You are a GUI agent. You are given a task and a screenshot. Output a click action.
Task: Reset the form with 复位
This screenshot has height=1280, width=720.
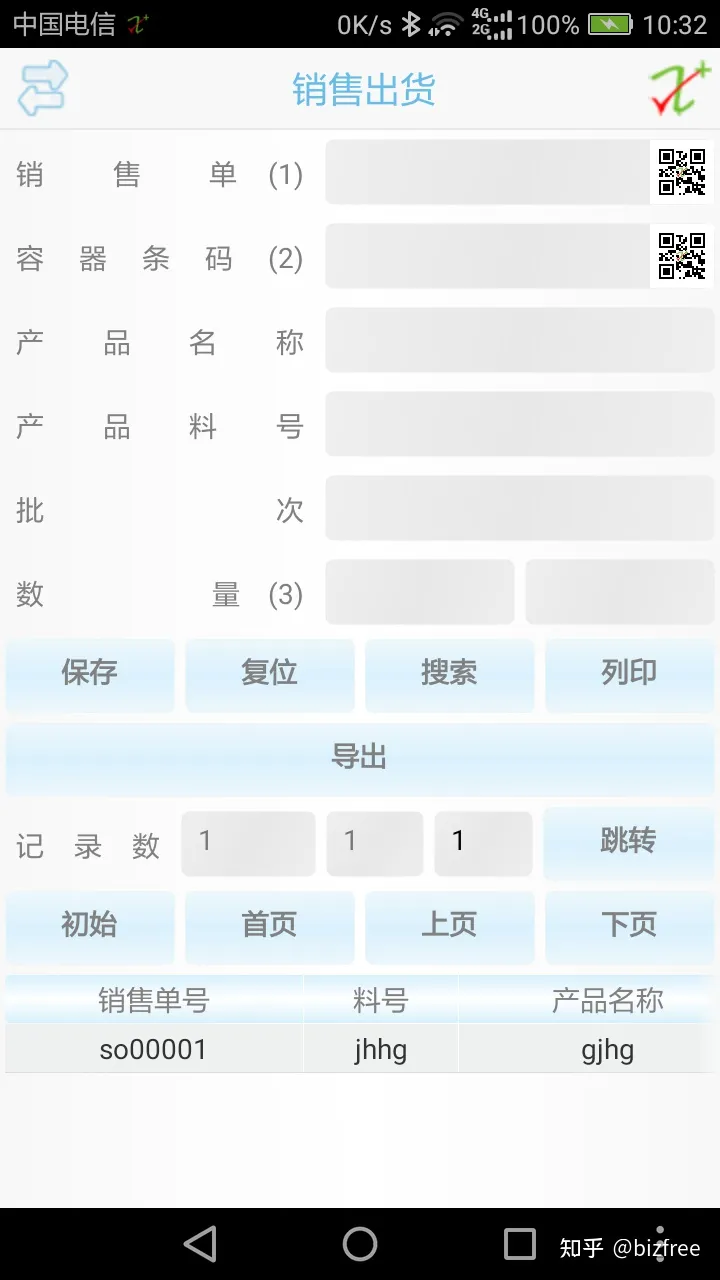[x=270, y=673]
